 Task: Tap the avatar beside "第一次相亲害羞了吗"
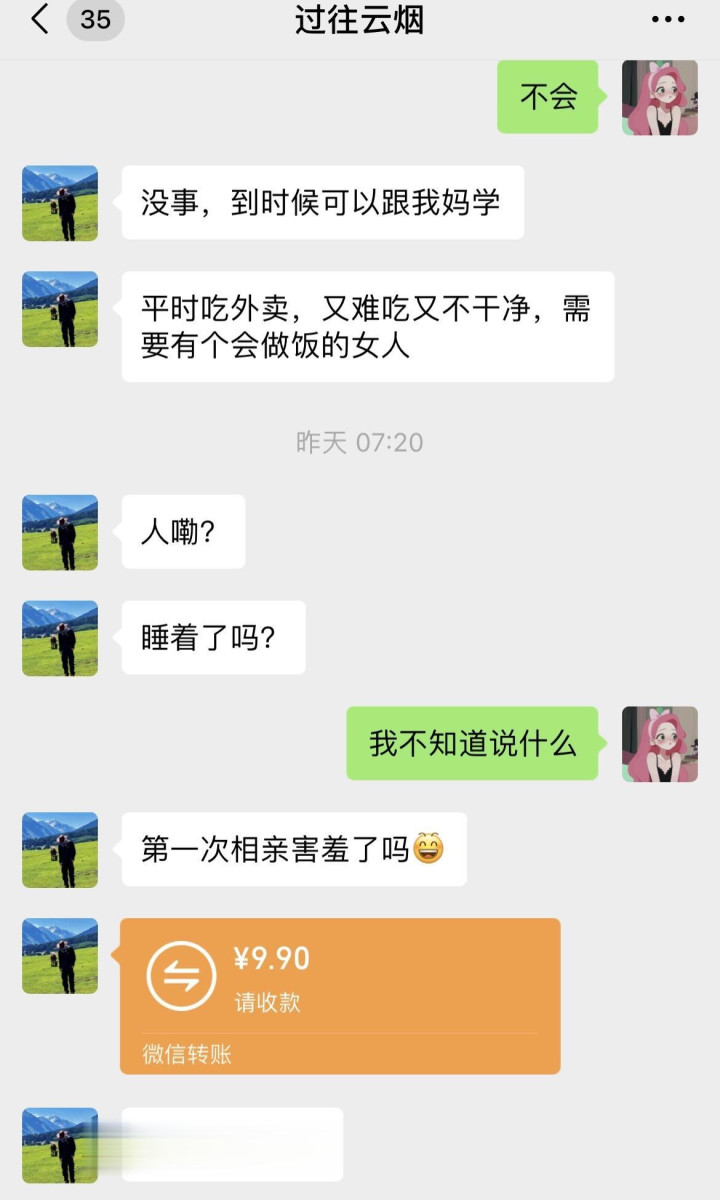(x=60, y=849)
